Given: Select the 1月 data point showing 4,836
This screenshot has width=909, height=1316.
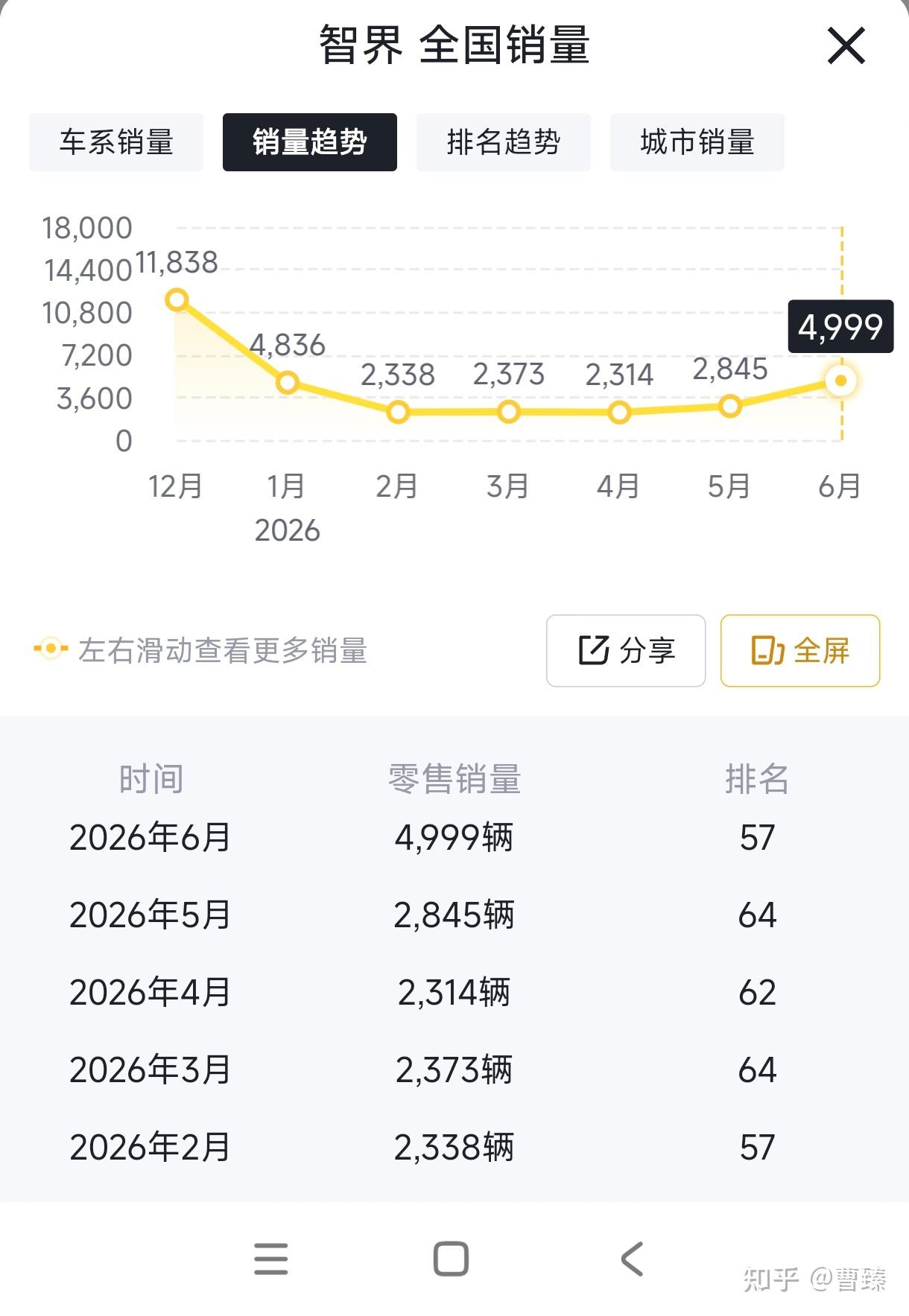Looking at the screenshot, I should (288, 383).
